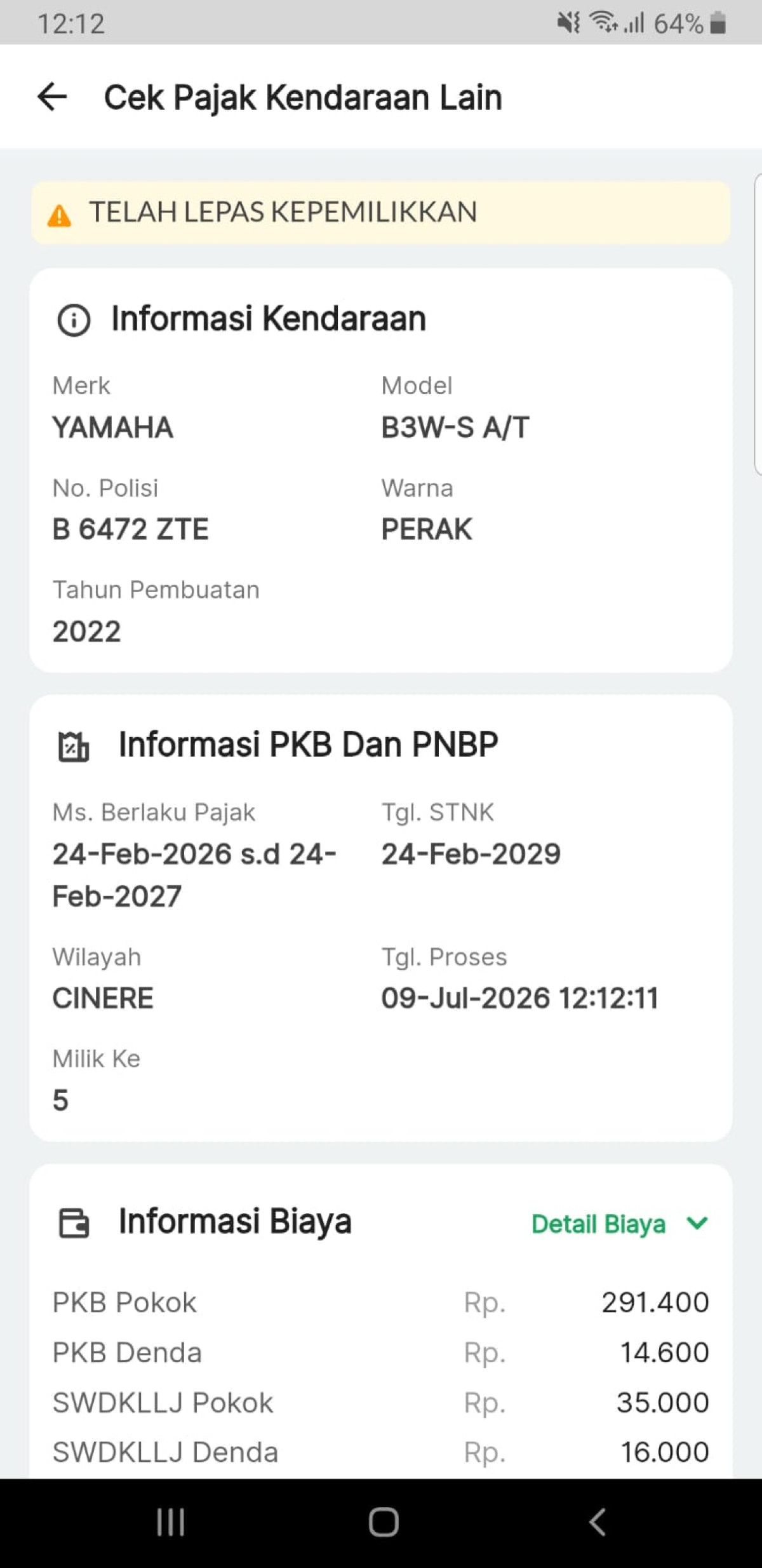
Task: Open recent apps from navigation bar
Action: pos(171,1522)
